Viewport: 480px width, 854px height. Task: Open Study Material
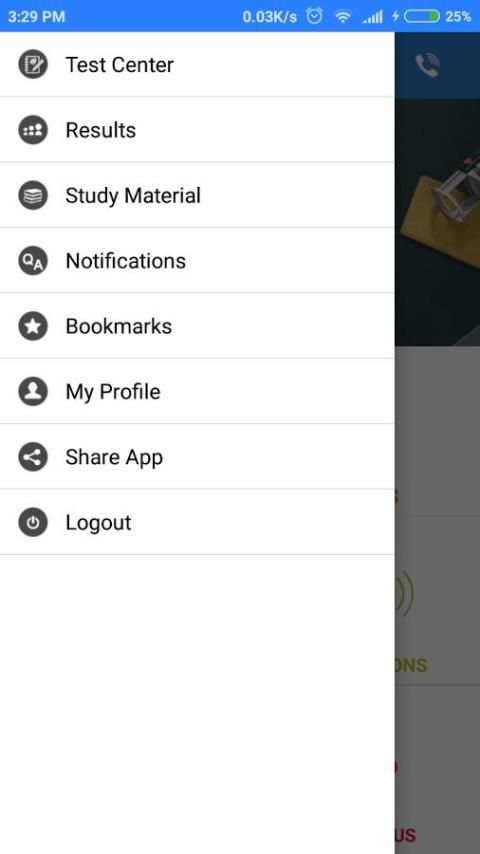click(x=197, y=196)
